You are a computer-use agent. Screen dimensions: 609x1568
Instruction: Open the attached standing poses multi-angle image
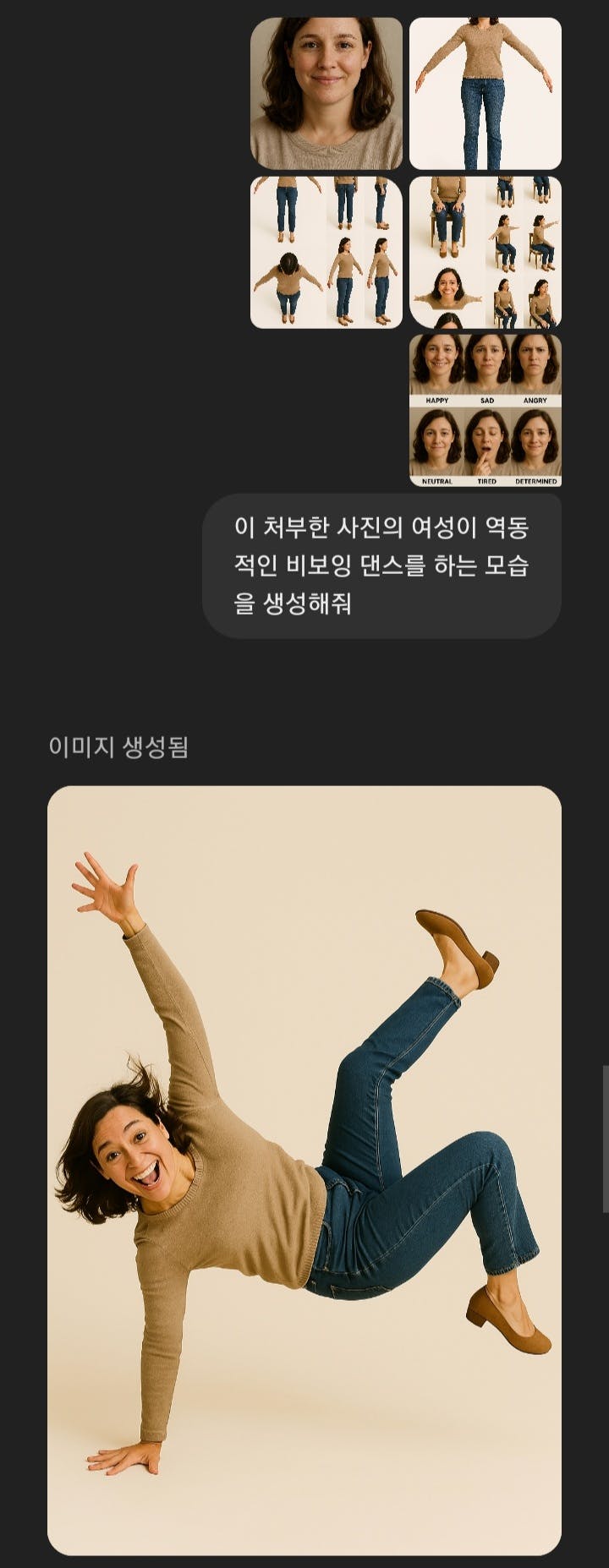pyautogui.click(x=326, y=252)
